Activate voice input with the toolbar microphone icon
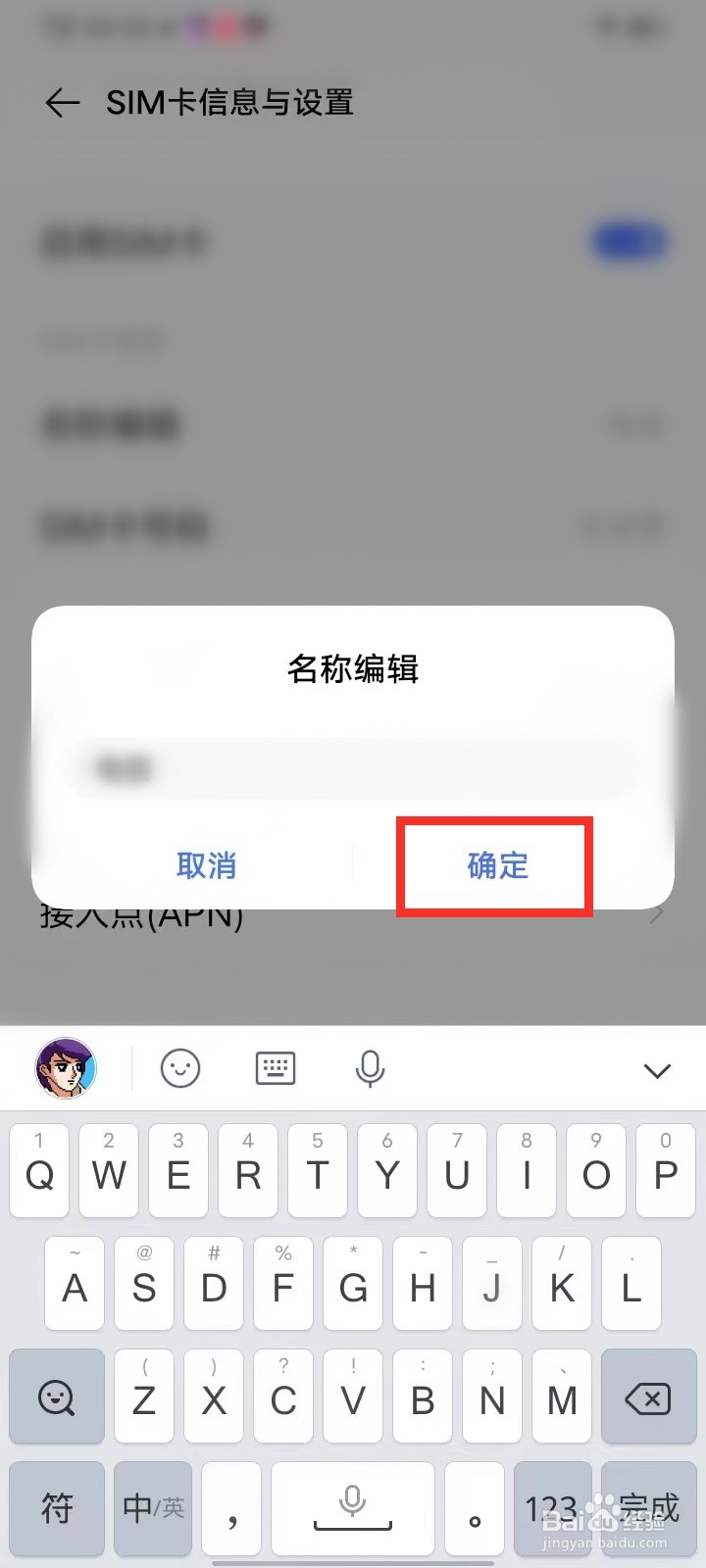Image resolution: width=706 pixels, height=1568 pixels. click(x=369, y=1068)
